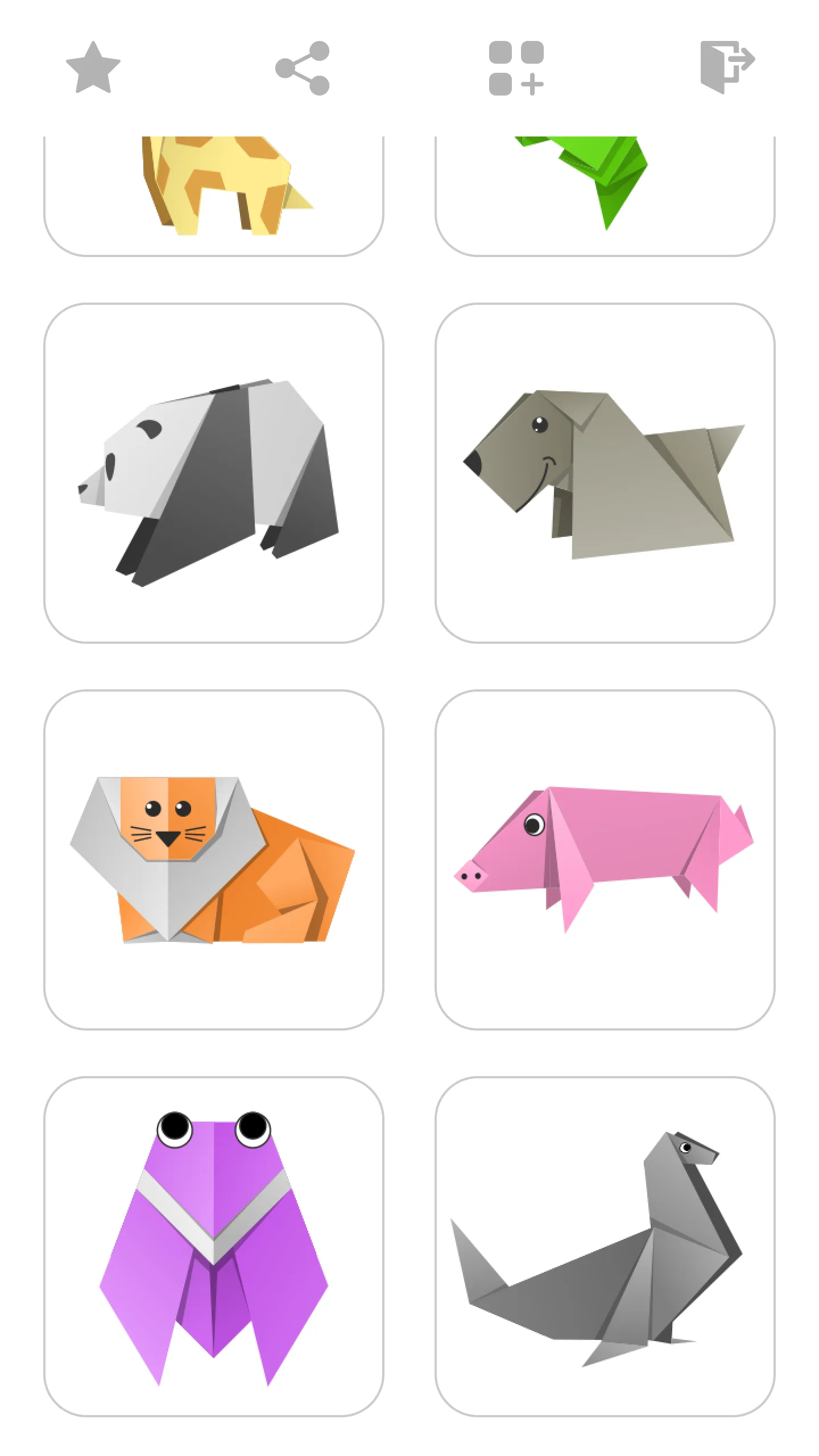
Task: Select the gray seal origami
Action: tap(605, 1247)
